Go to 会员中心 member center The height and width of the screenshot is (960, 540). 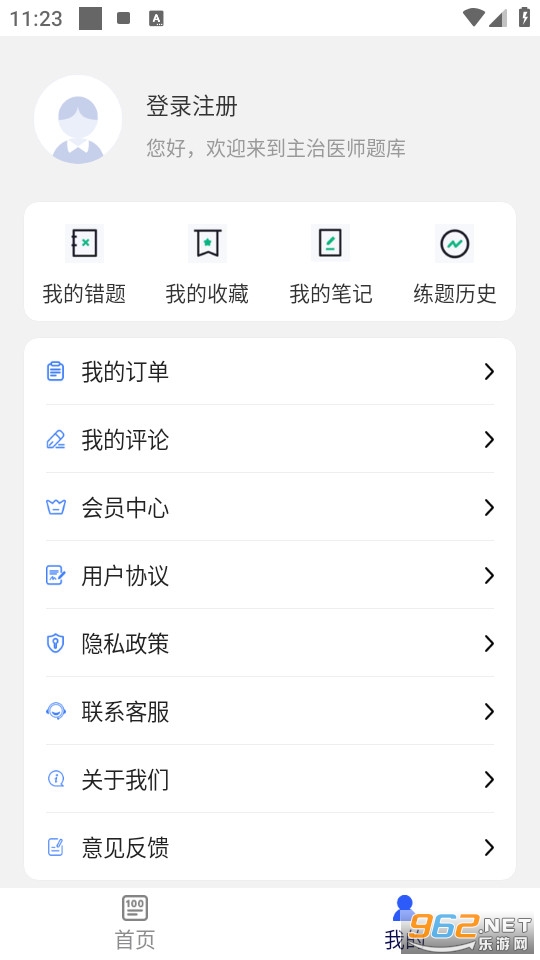[x=270, y=507]
